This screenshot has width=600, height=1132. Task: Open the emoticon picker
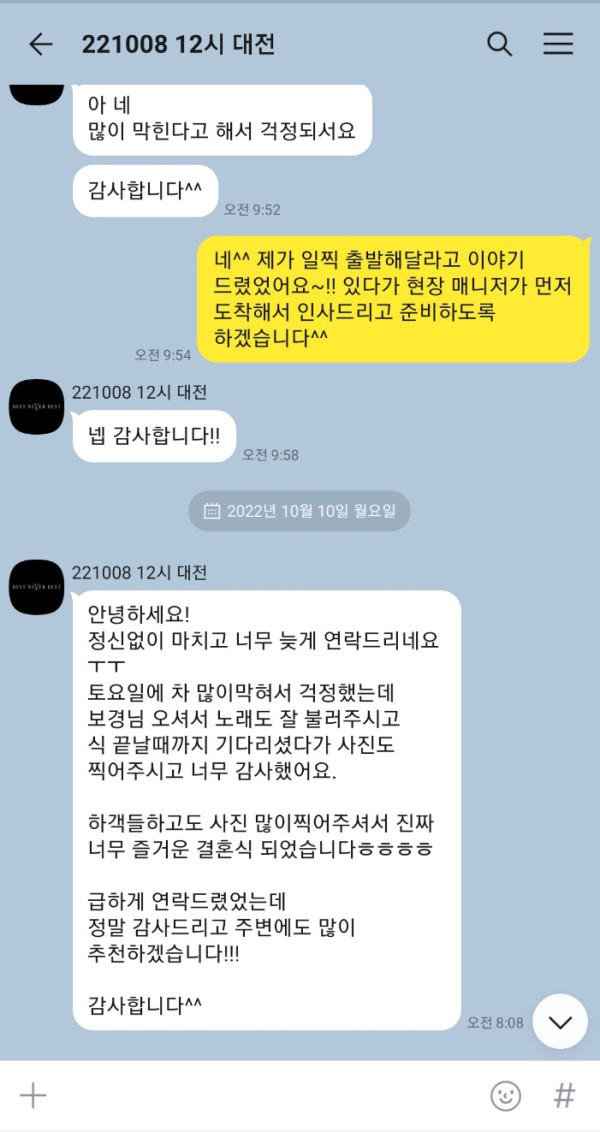[x=505, y=1095]
